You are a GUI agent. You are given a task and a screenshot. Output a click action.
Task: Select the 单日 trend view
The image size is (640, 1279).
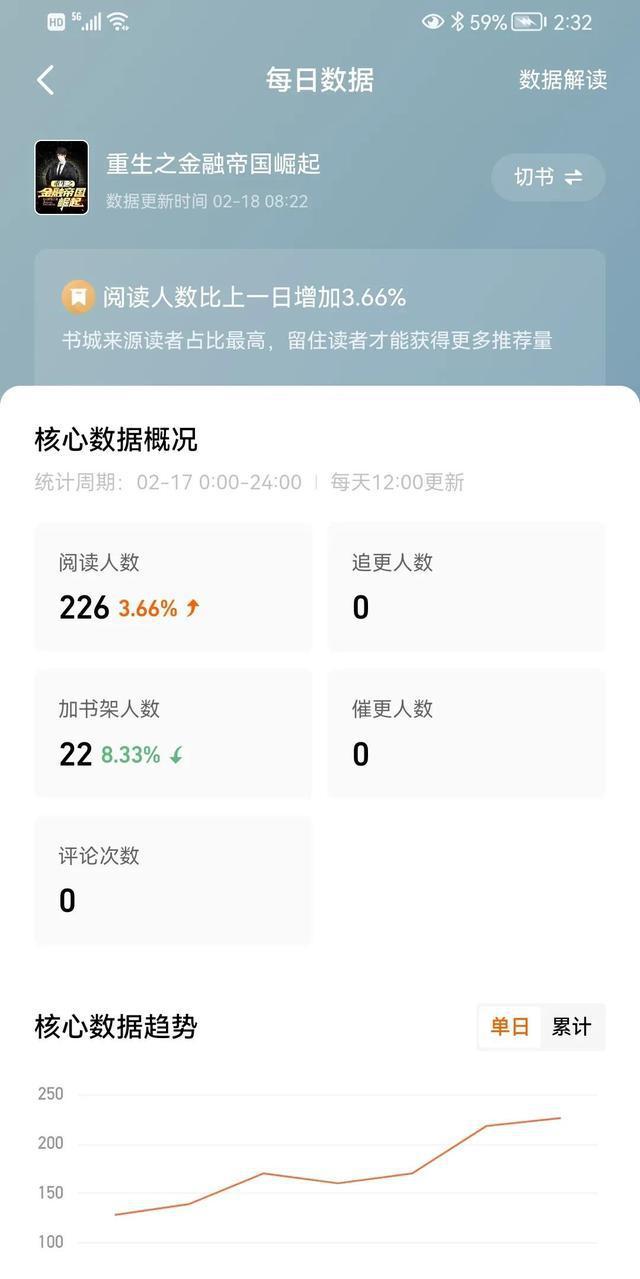tap(510, 1027)
